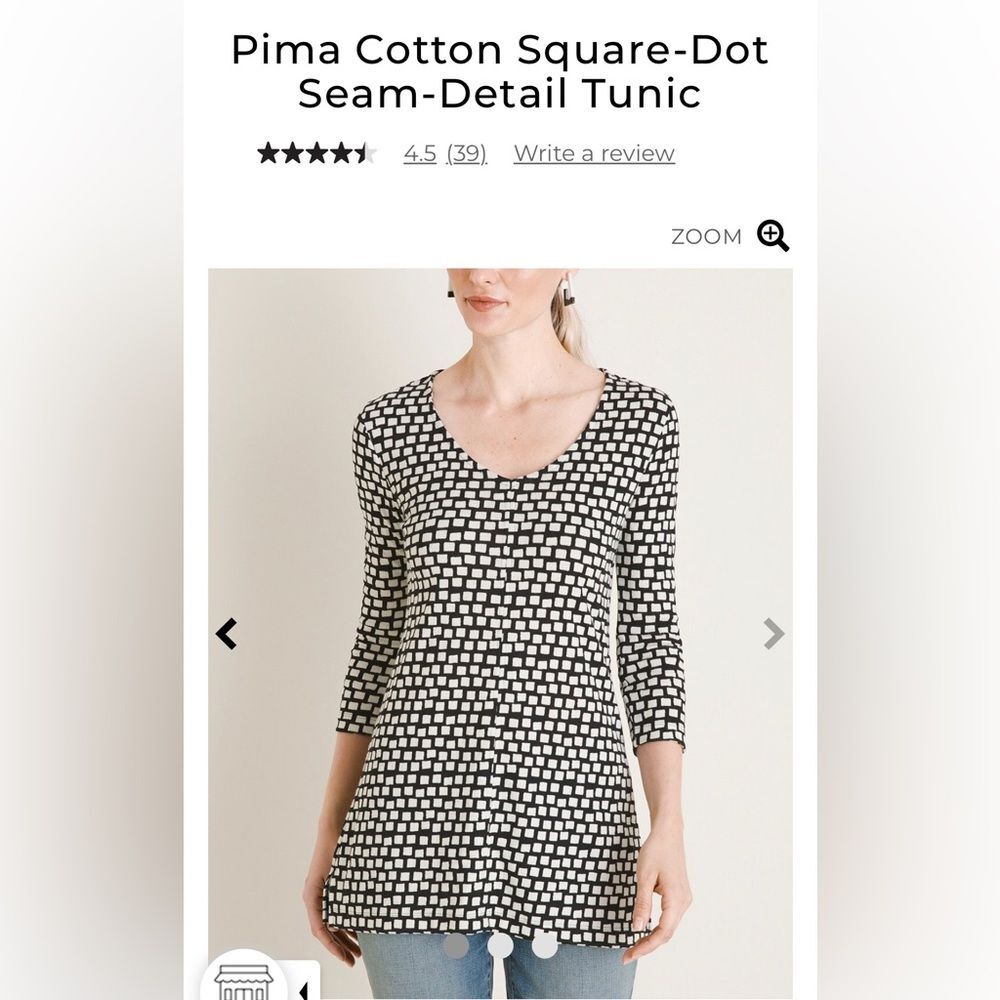Open the Write a review link
This screenshot has width=1000, height=1000.
coord(594,153)
